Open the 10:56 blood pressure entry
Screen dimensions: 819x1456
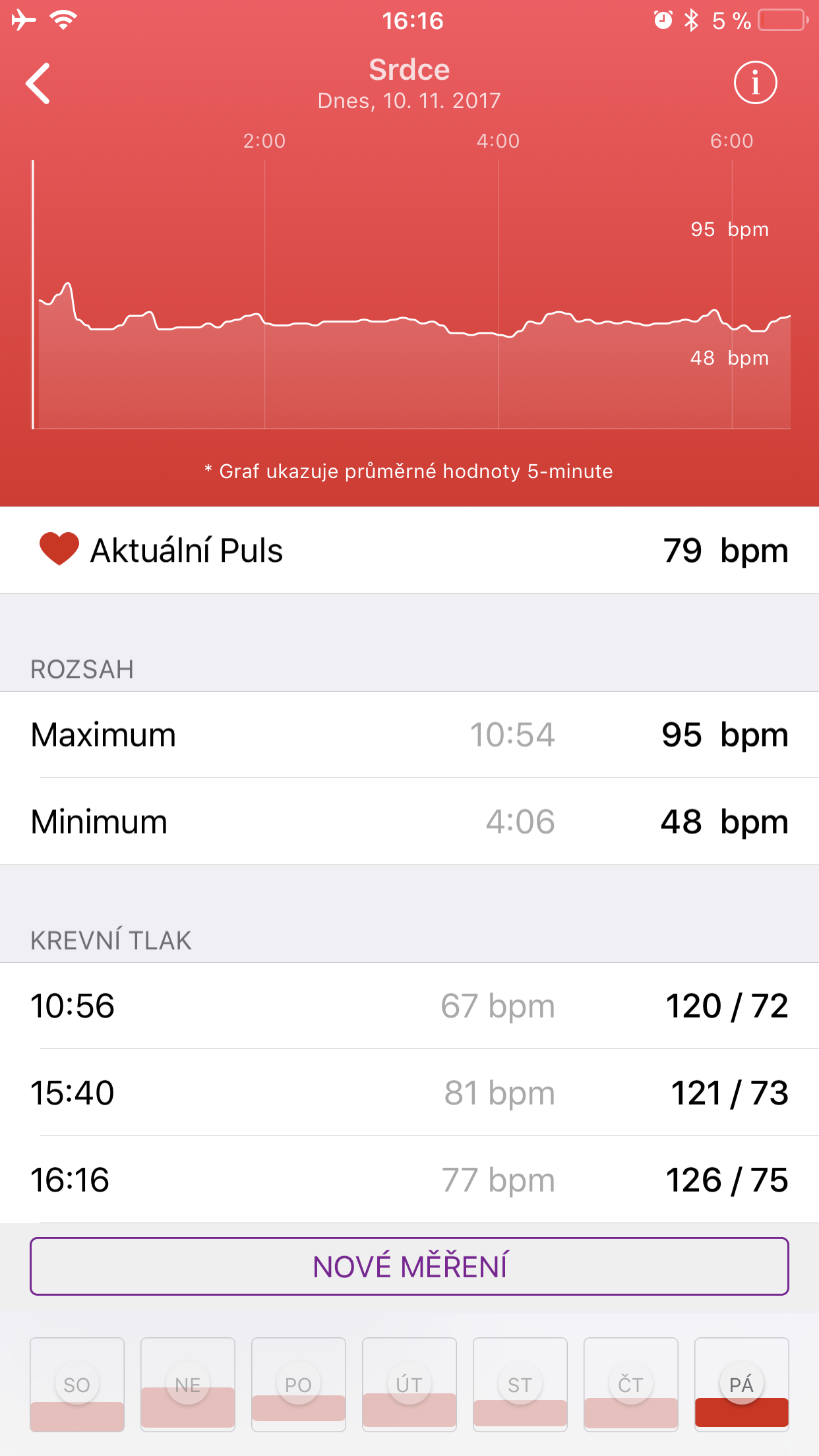click(409, 1006)
